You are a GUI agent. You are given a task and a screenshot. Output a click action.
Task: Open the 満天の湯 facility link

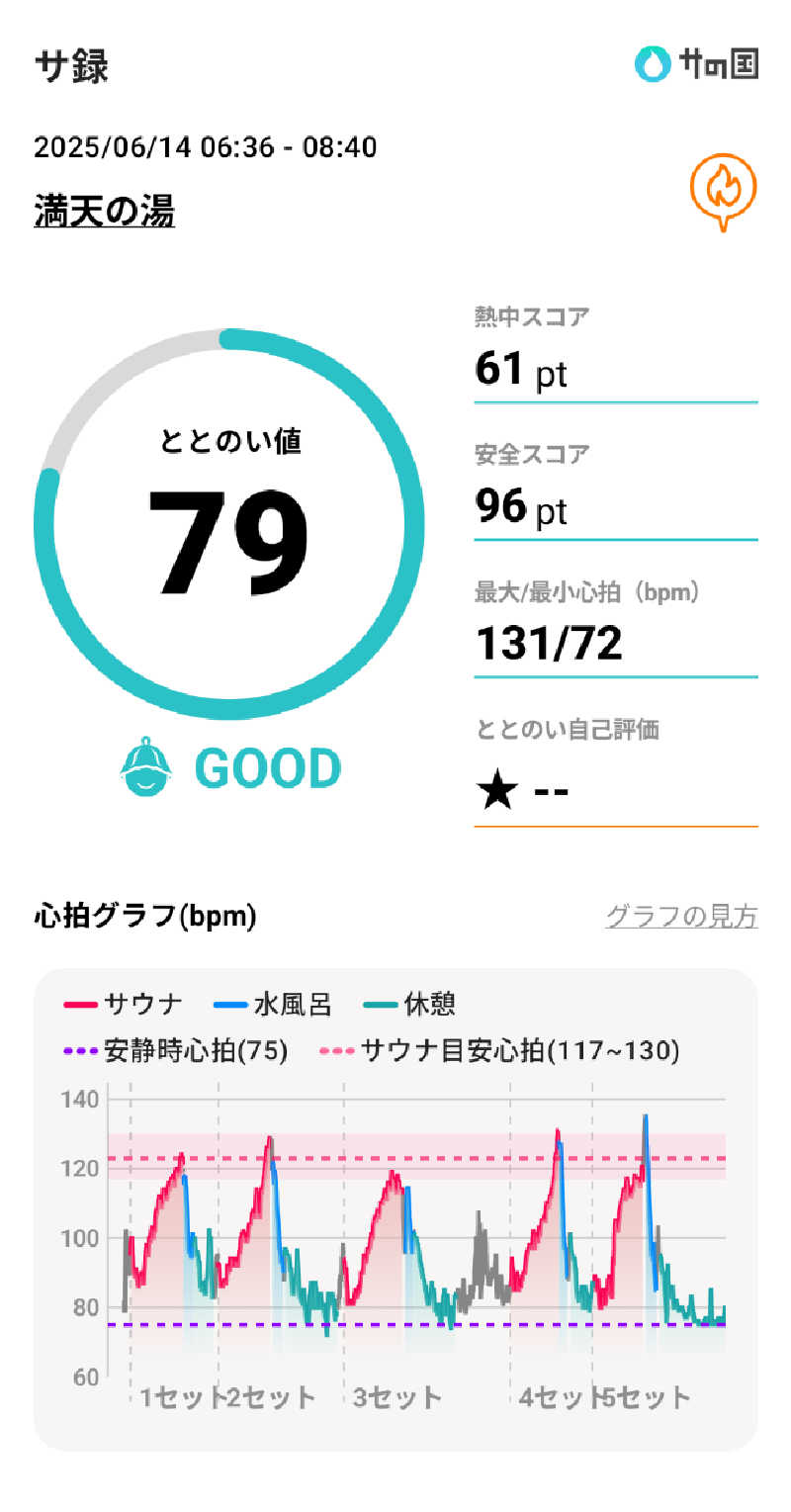(x=104, y=211)
